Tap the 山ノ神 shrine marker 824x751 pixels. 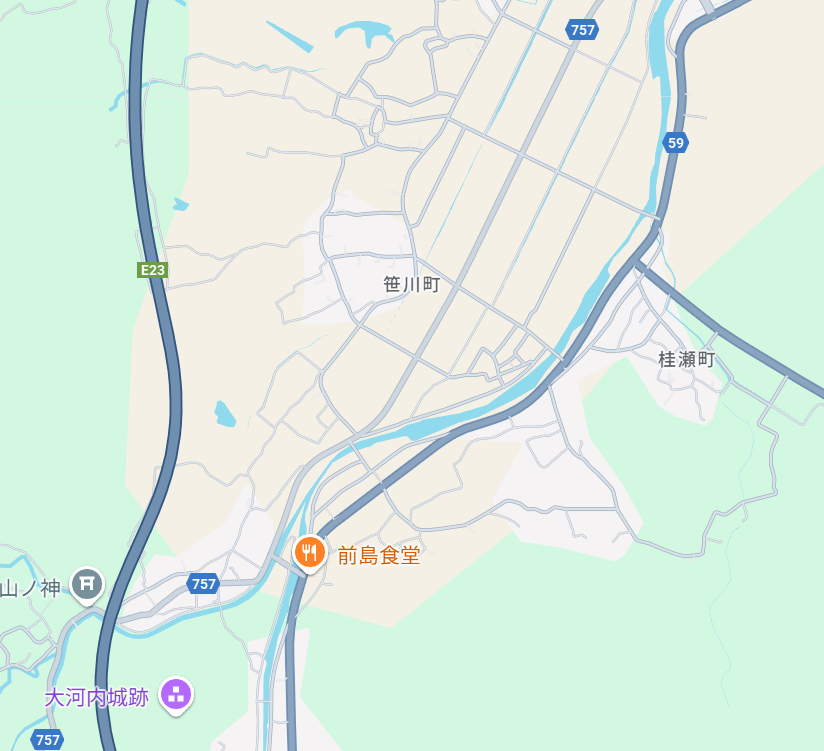point(88,584)
